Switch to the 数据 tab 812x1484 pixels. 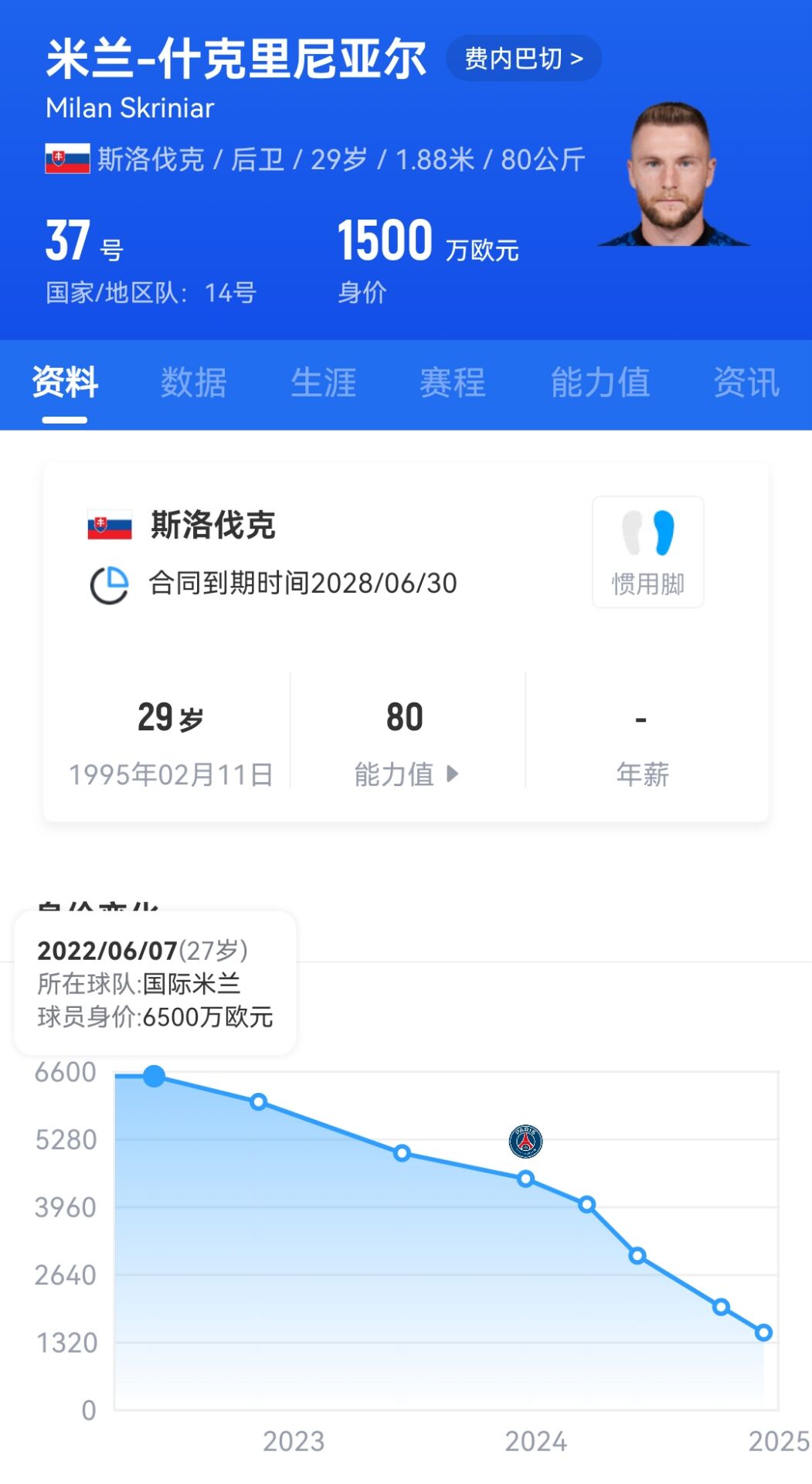(193, 383)
